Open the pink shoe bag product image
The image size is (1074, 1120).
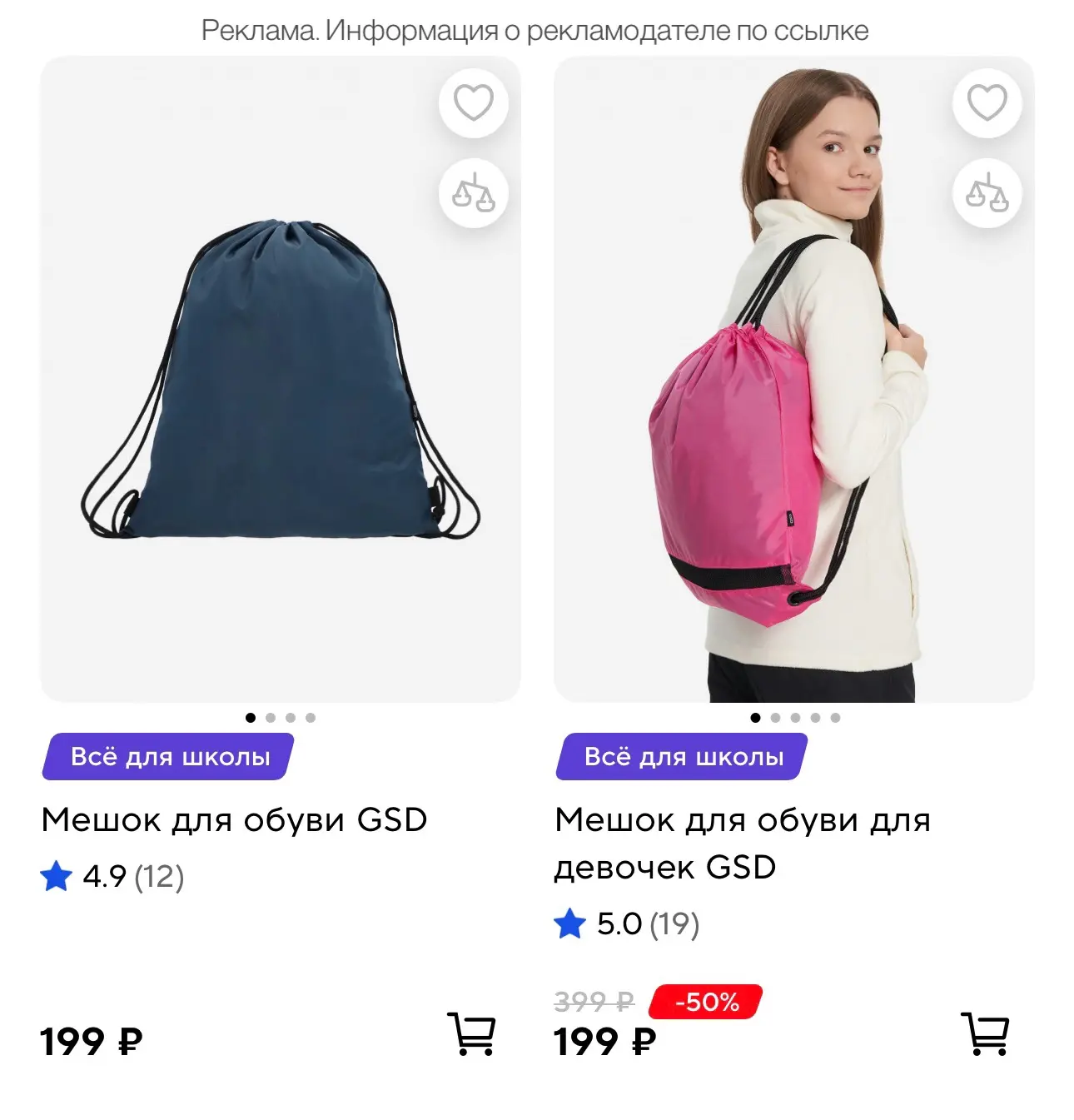point(794,379)
